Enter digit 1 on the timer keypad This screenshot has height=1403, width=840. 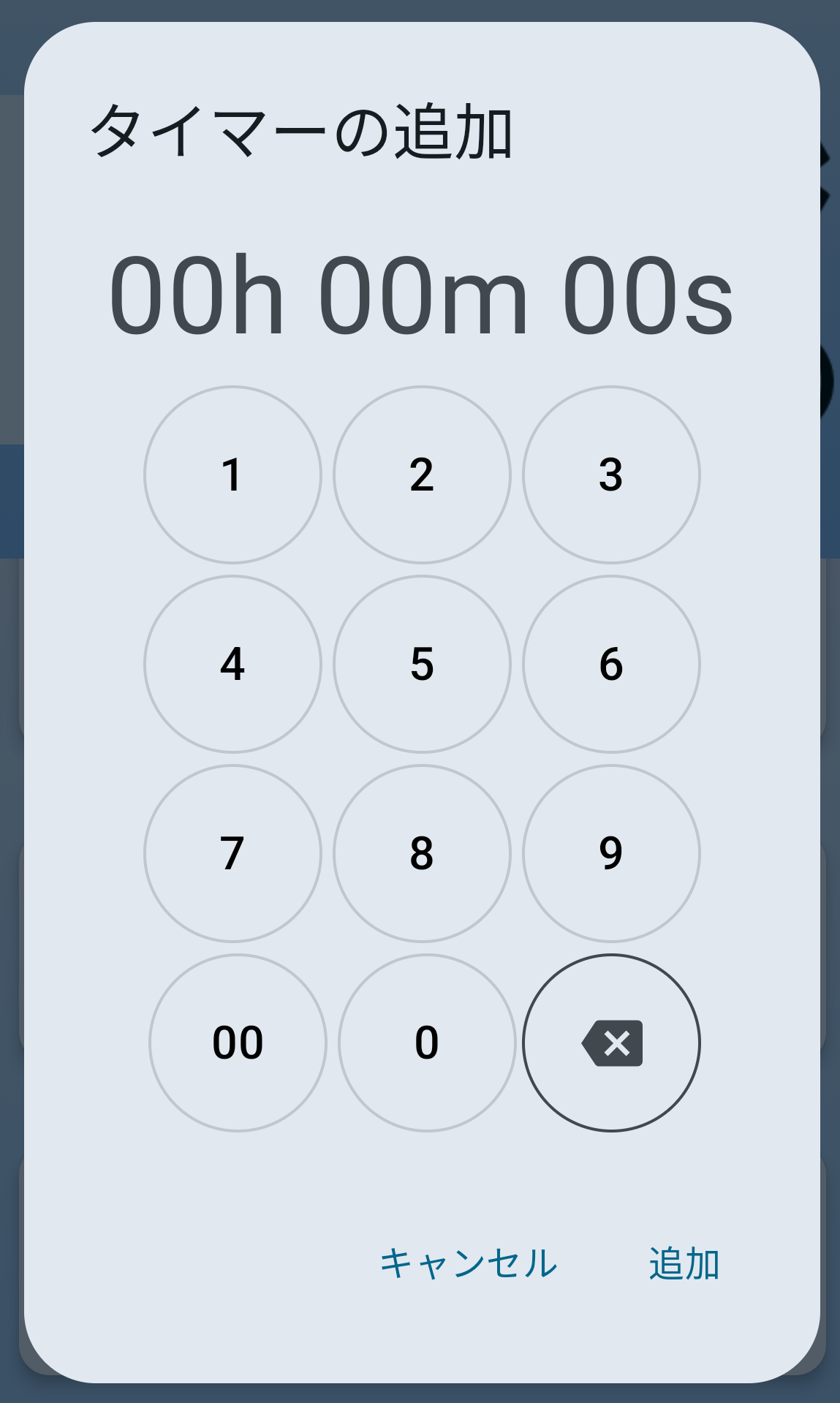coord(232,474)
